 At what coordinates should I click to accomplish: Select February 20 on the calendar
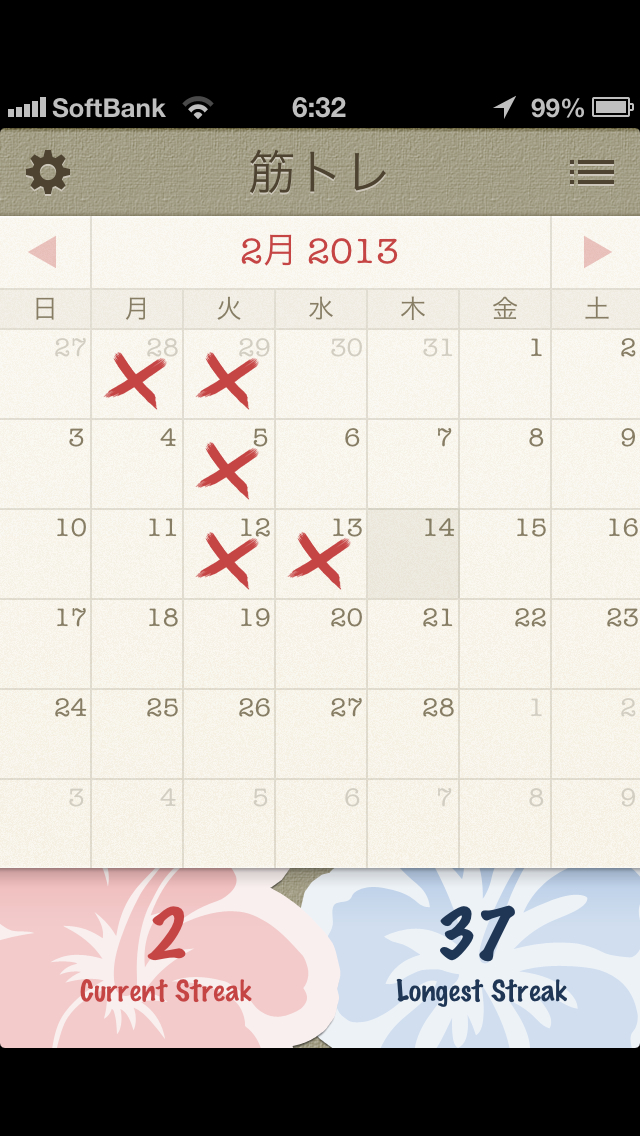point(321,644)
